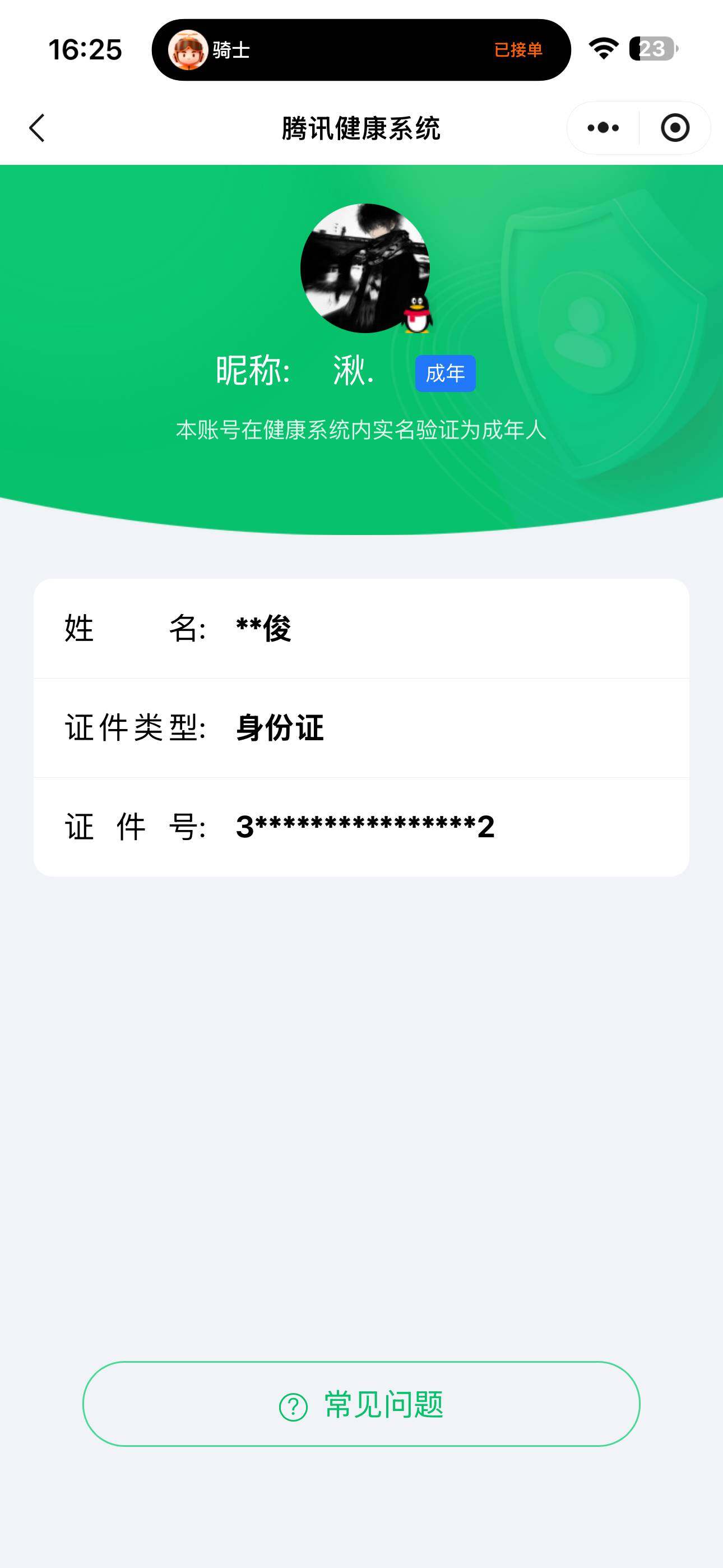Tap the 已接单 status label
The image size is (723, 1568).
[519, 51]
